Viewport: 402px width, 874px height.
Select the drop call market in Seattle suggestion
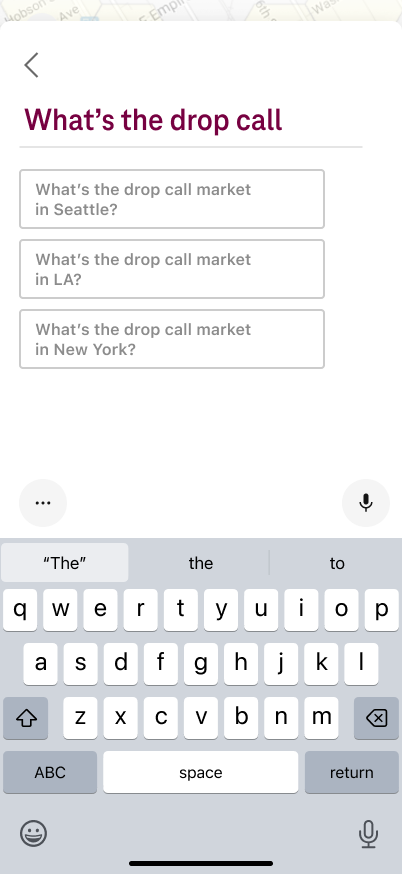pos(172,199)
